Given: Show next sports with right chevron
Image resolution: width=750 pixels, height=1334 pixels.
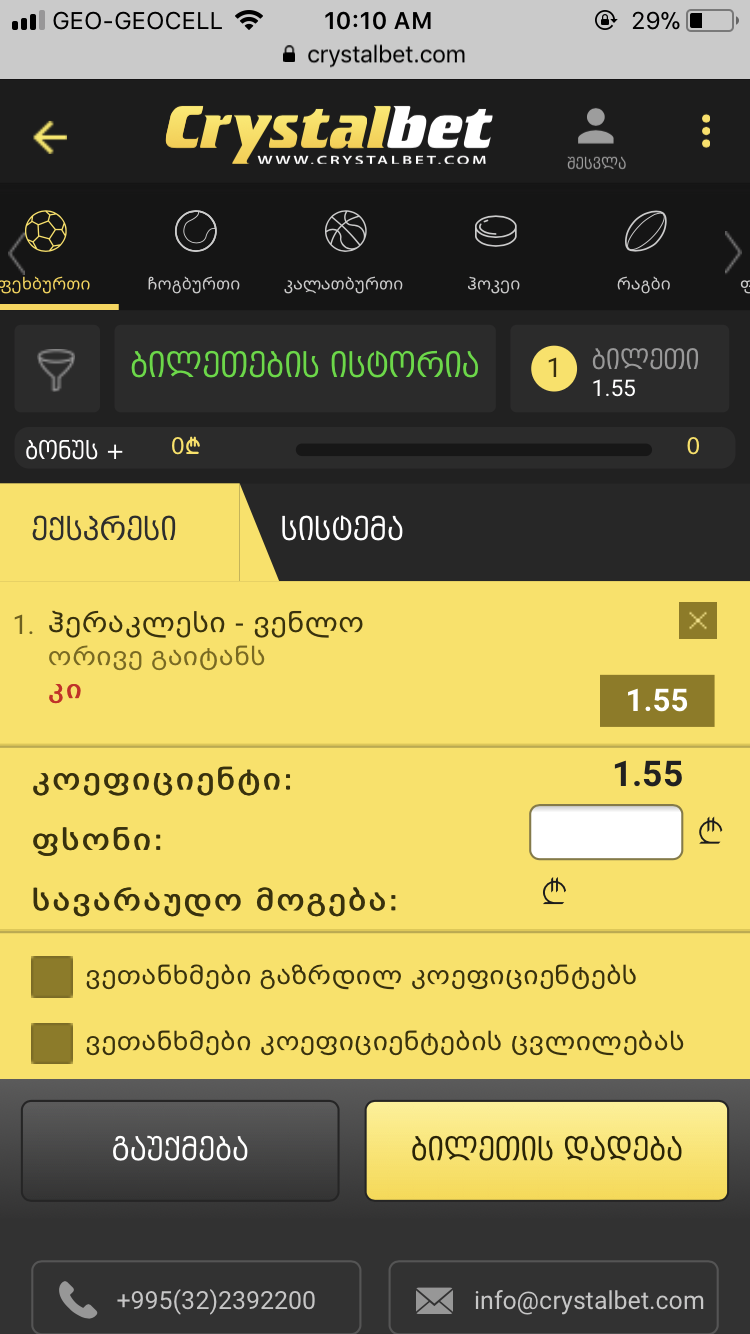Looking at the screenshot, I should [733, 252].
